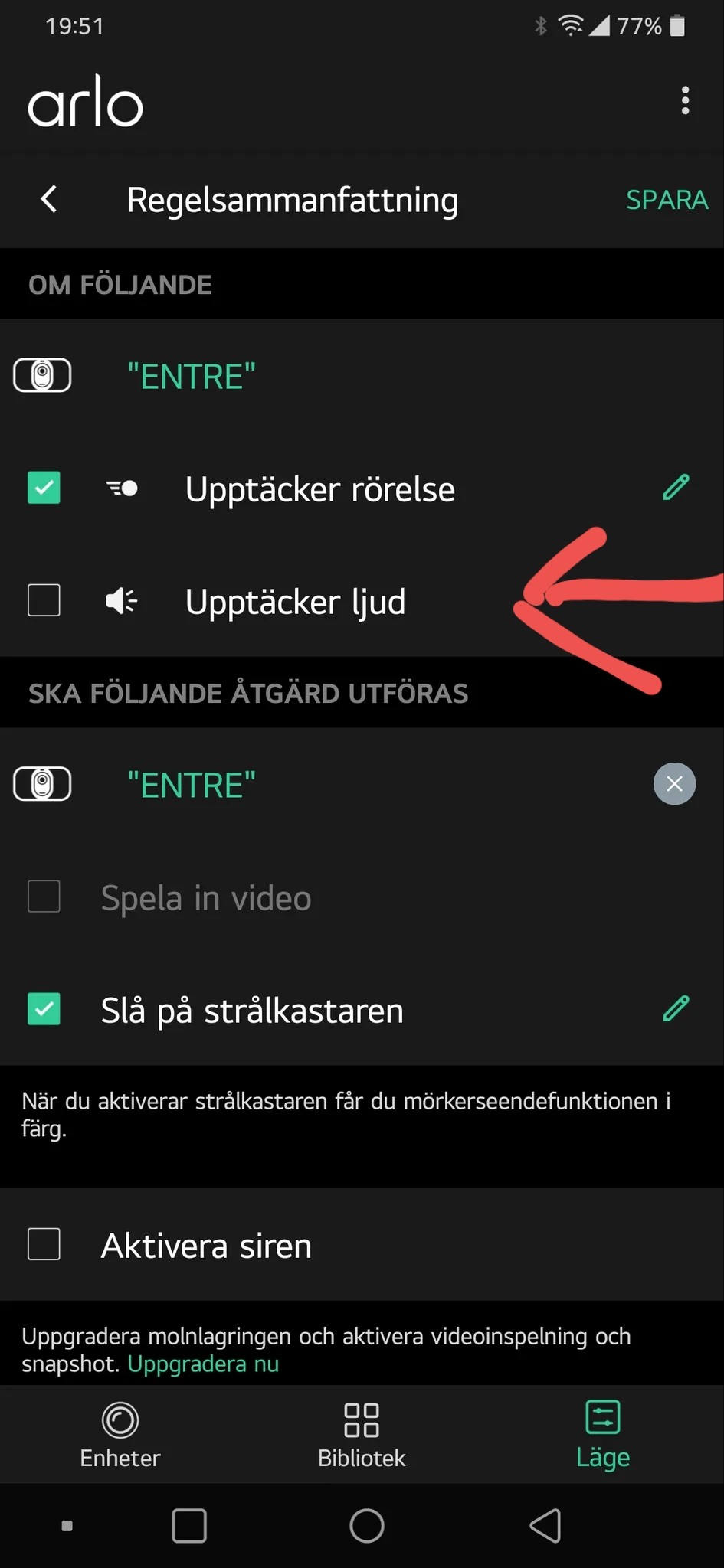The width and height of the screenshot is (724, 1568).
Task: Edit Slå på strålkastaren settings with pencil
Action: coord(676,1009)
